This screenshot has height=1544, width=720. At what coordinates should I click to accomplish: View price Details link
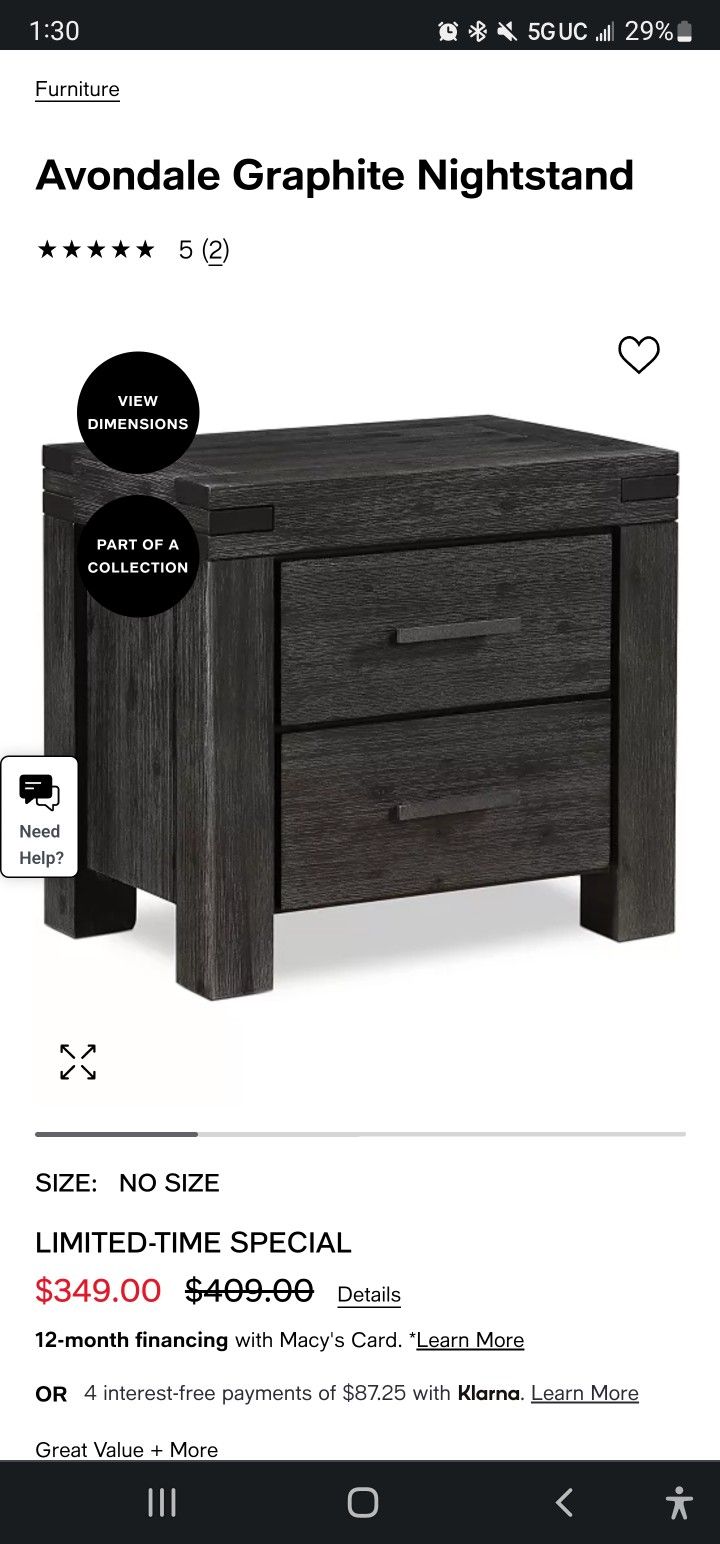369,1294
